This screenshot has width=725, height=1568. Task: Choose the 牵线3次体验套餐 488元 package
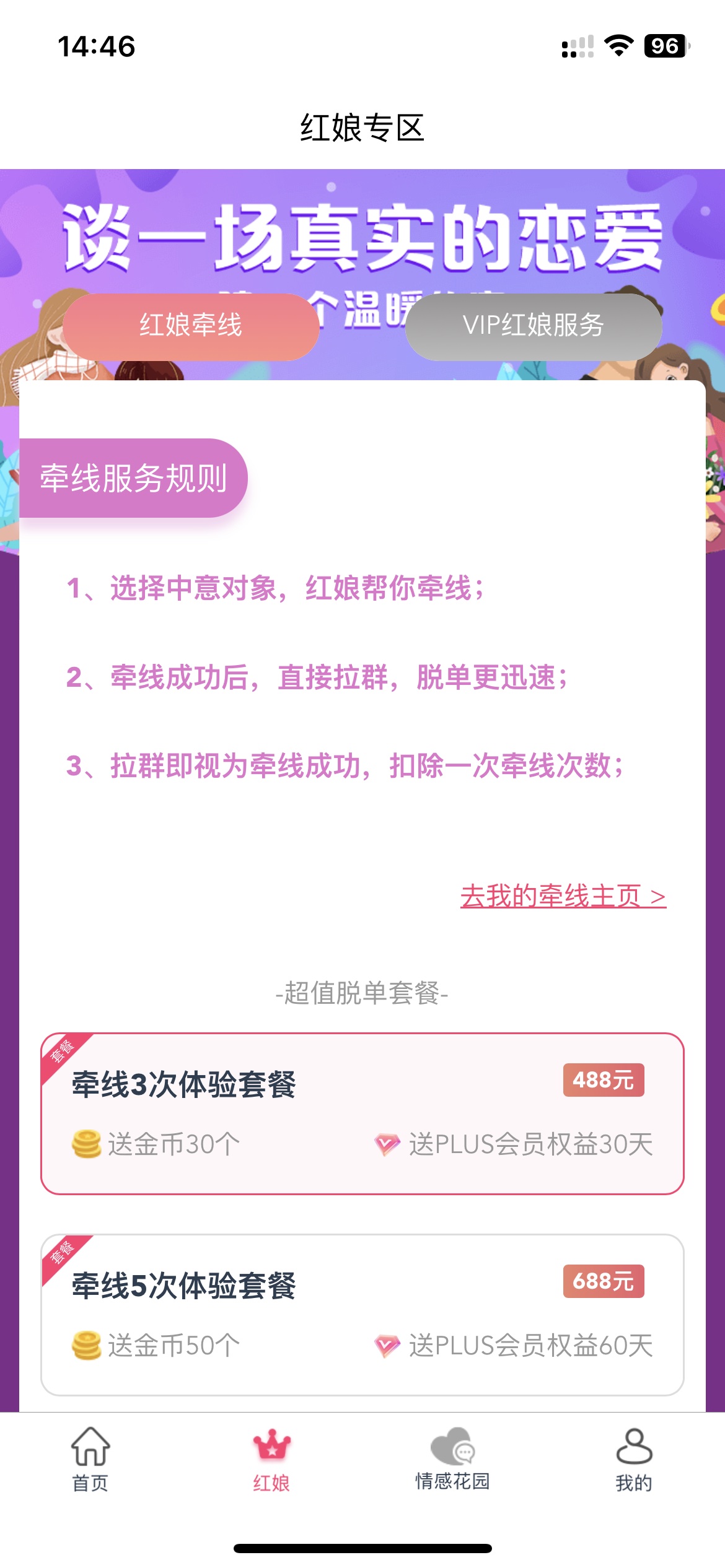362,1113
